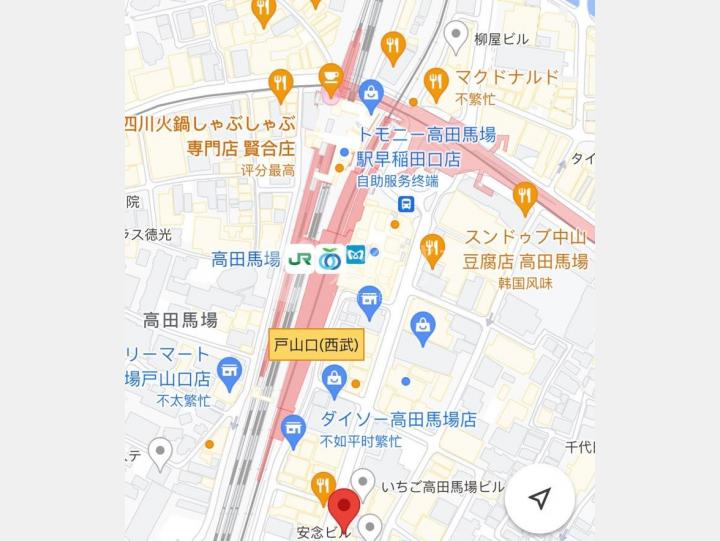Open the orange coffee cafe marker
This screenshot has height=541, width=720.
click(330, 75)
